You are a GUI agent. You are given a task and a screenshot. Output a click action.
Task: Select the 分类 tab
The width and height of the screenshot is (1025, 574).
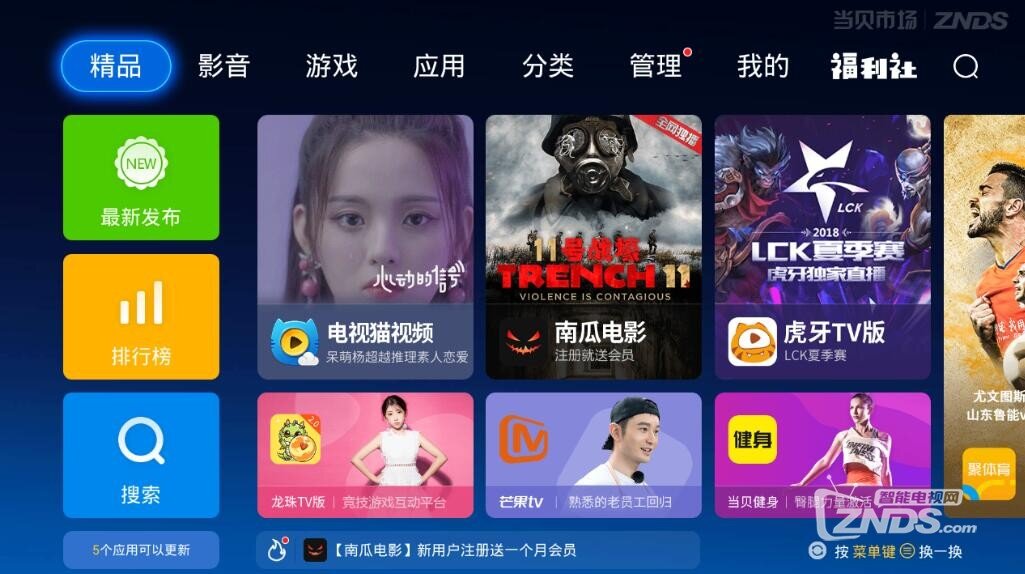point(547,67)
